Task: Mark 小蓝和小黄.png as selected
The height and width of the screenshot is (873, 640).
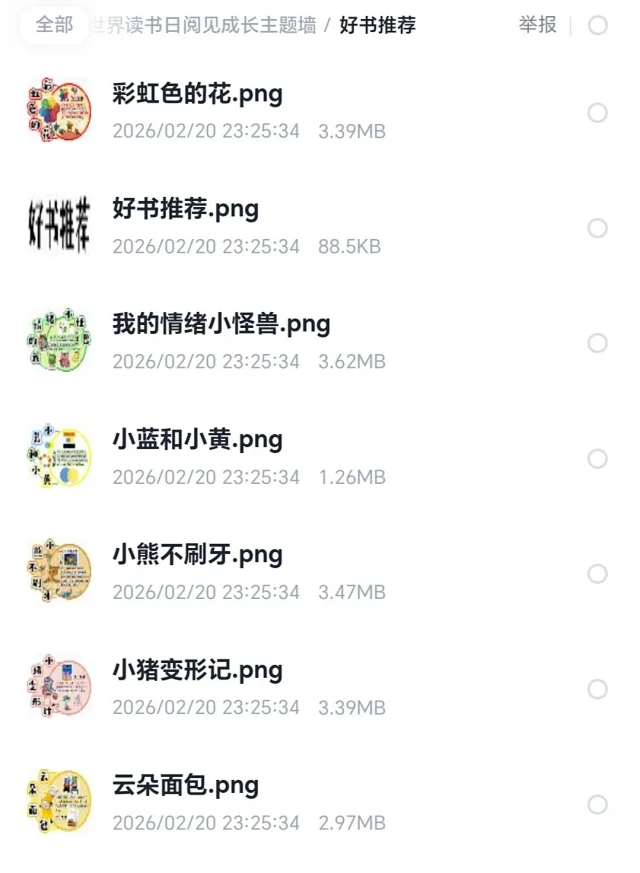Action: (598, 459)
